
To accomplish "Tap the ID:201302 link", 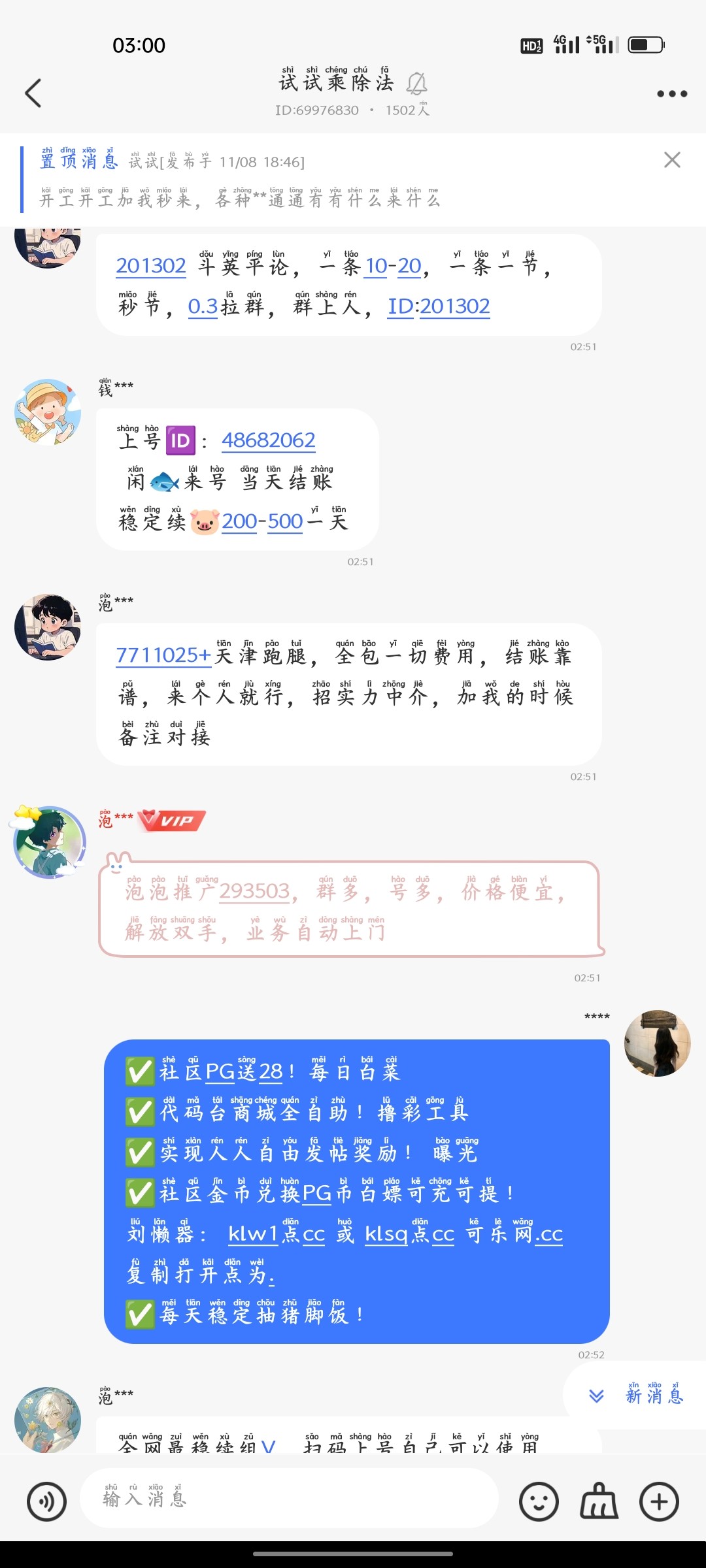I will coord(439,306).
